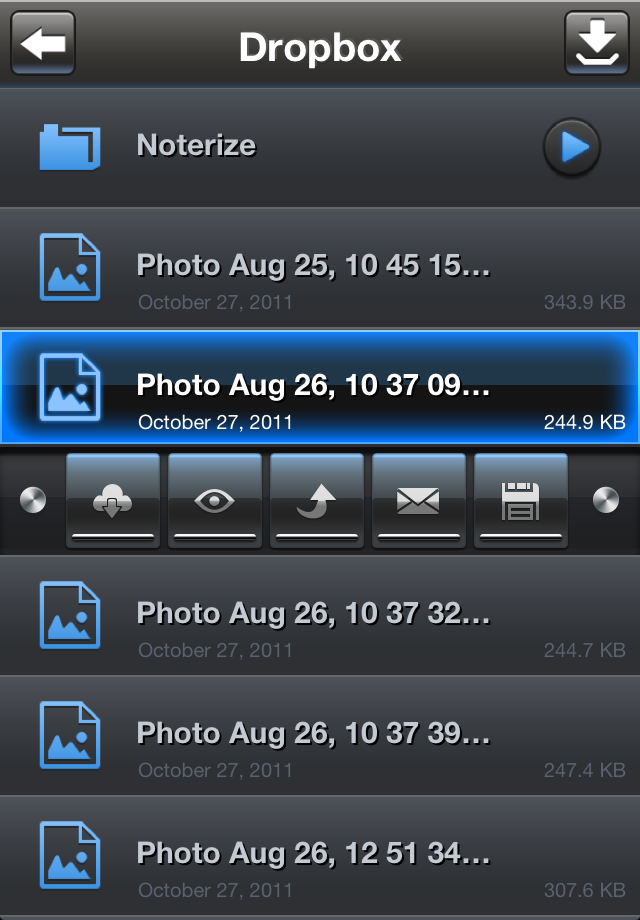Email the selected photo
The height and width of the screenshot is (920, 640).
(418, 500)
